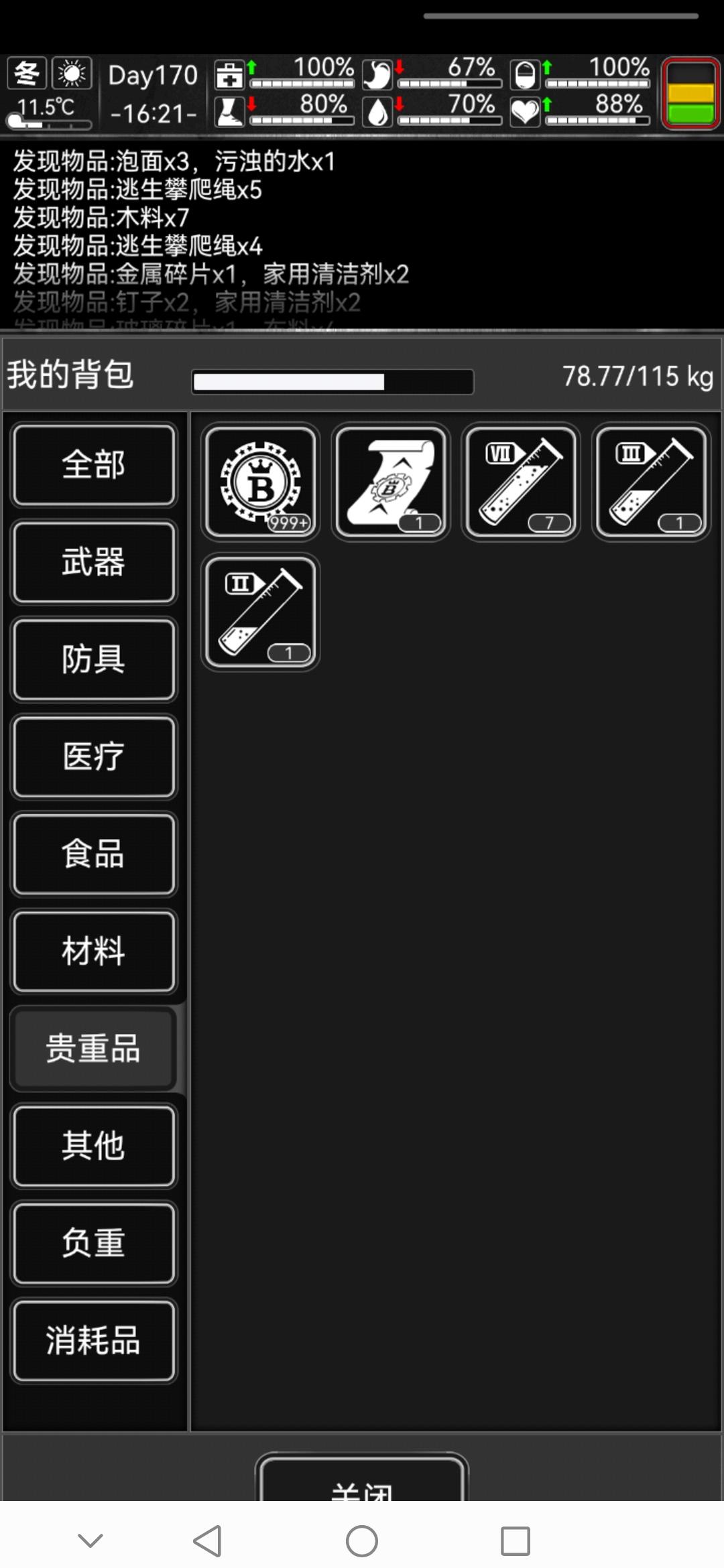
Task: Tap the 贵重品 category
Action: coord(94,1049)
